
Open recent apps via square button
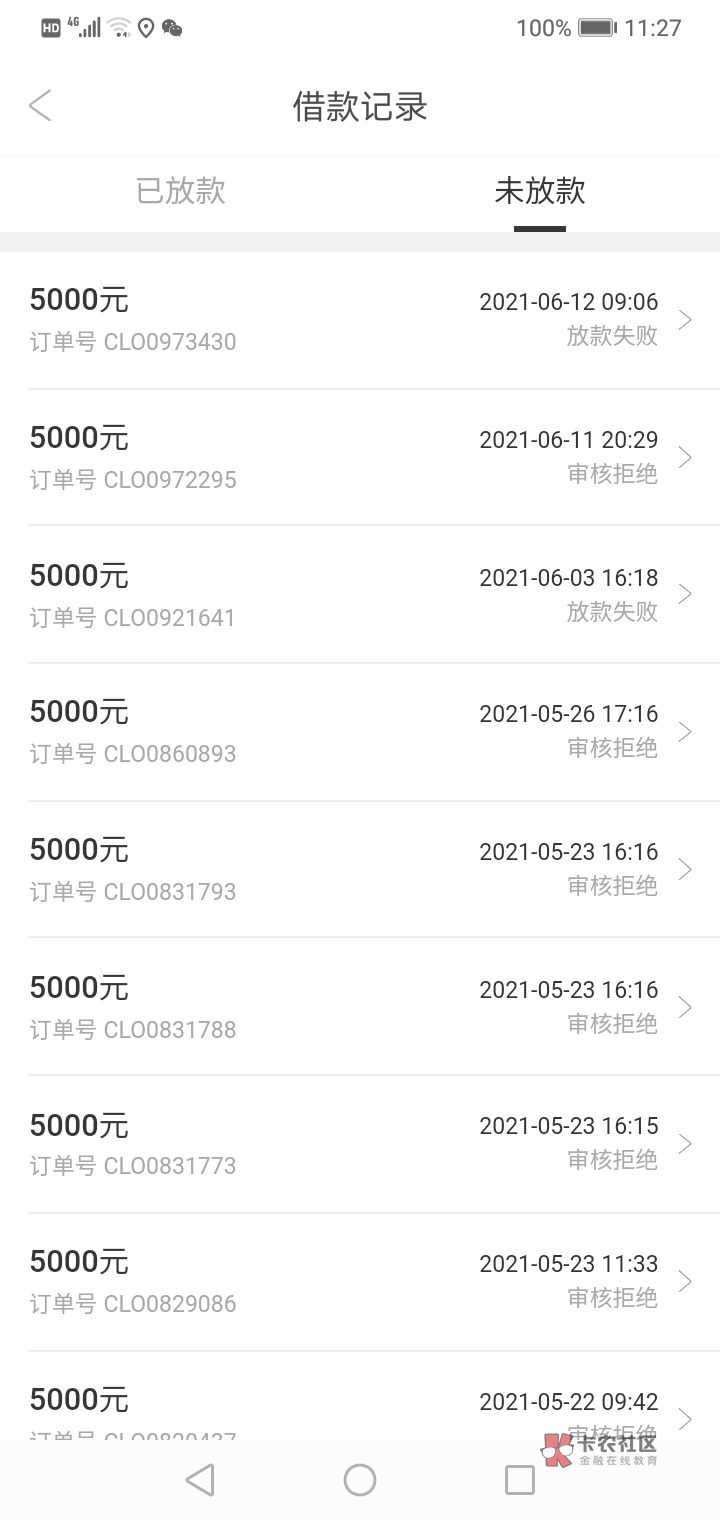pyautogui.click(x=520, y=1480)
